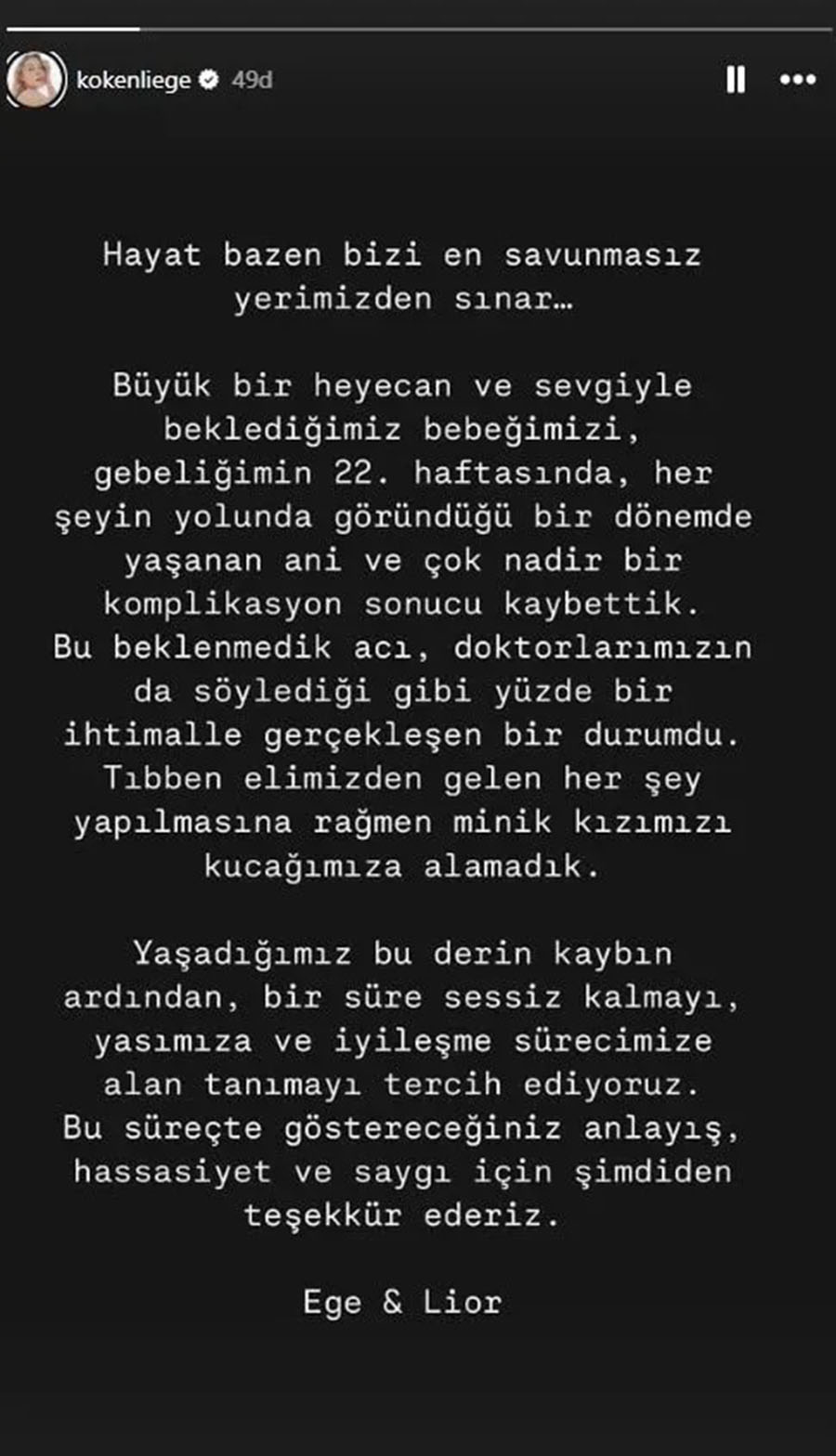836x1456 pixels.
Task: Pause the story playback
Action: coord(736,80)
